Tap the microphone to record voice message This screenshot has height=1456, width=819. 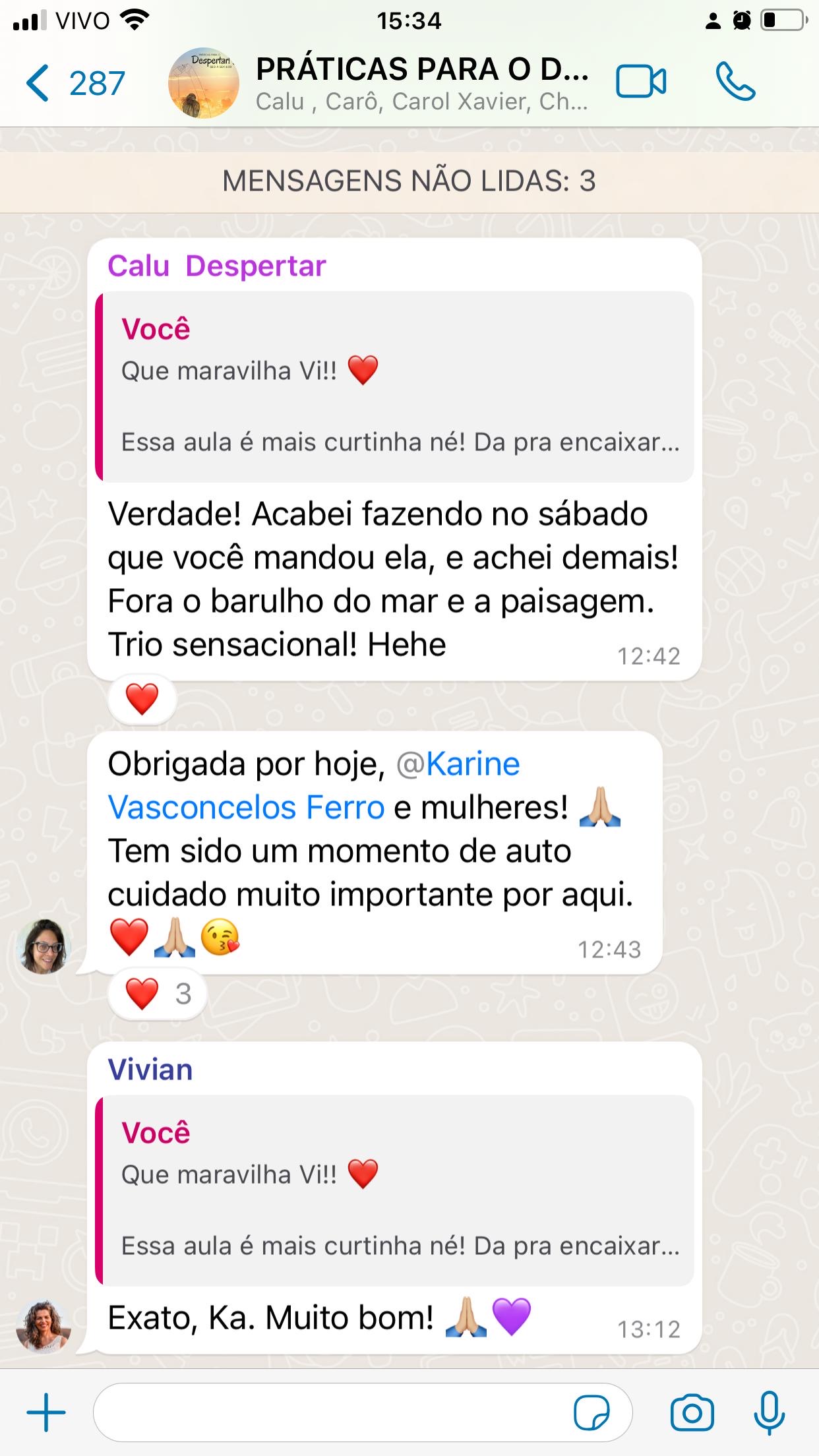point(769,1412)
